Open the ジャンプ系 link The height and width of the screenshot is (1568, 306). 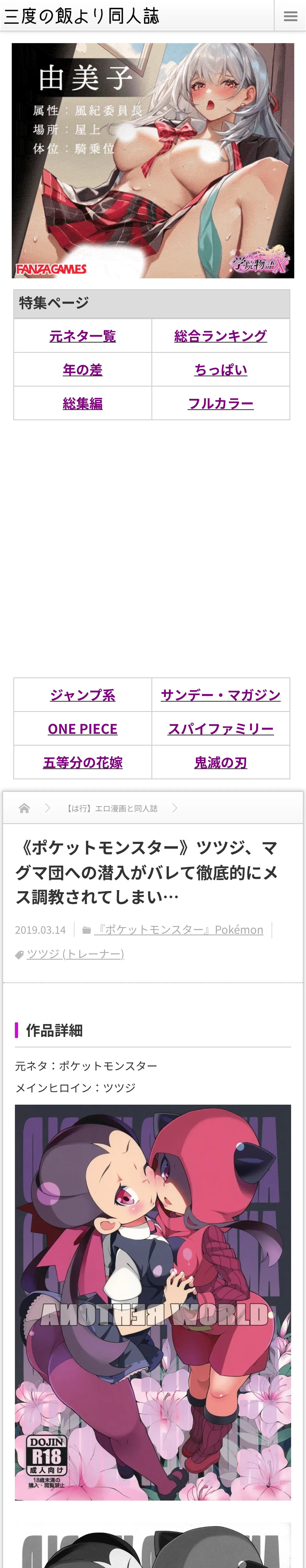[x=83, y=695]
